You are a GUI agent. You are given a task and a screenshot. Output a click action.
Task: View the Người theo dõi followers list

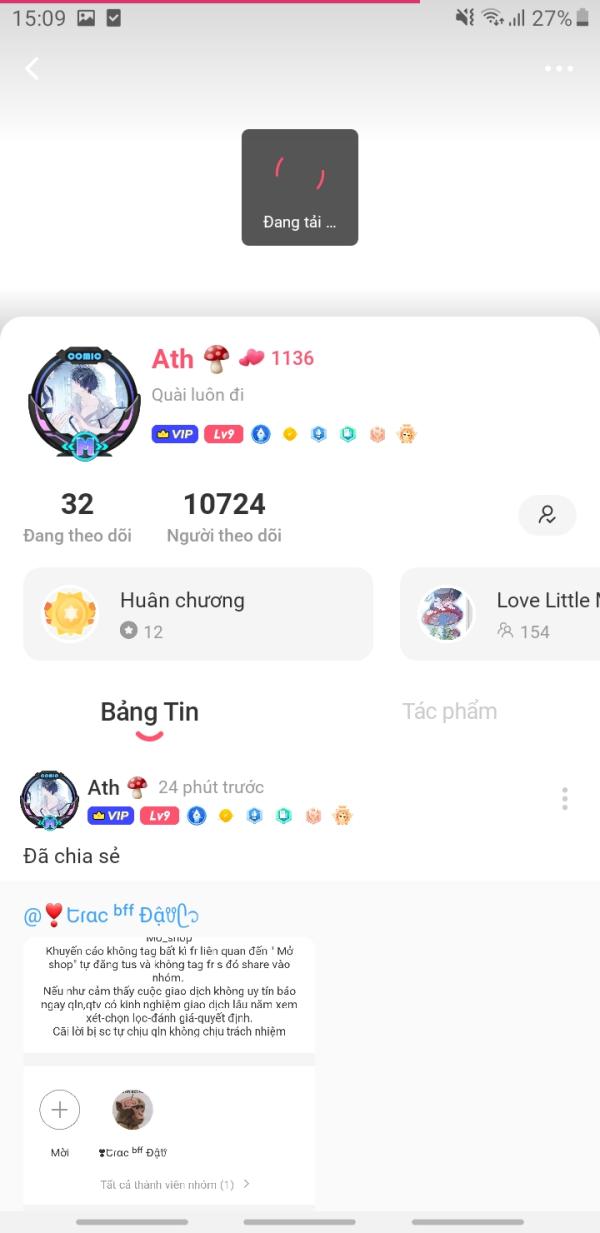click(x=224, y=517)
